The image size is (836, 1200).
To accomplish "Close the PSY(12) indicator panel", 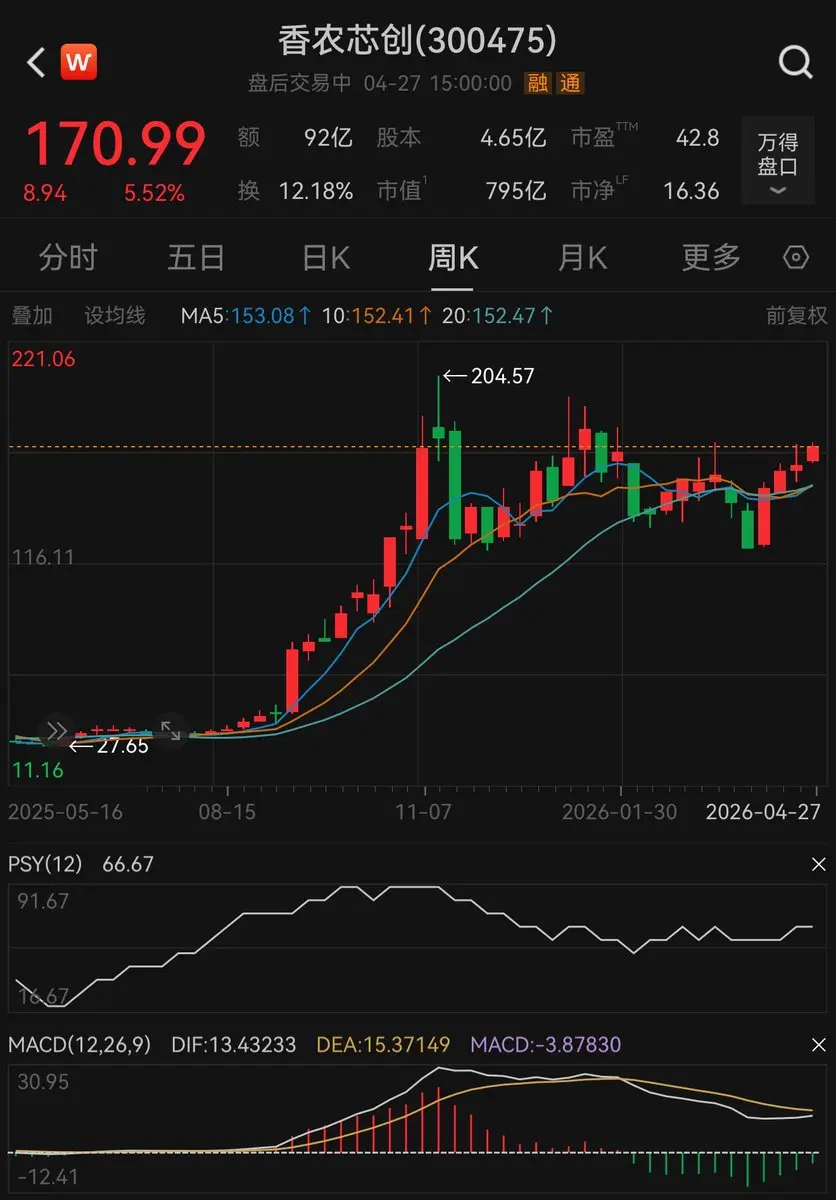I will coord(818,864).
